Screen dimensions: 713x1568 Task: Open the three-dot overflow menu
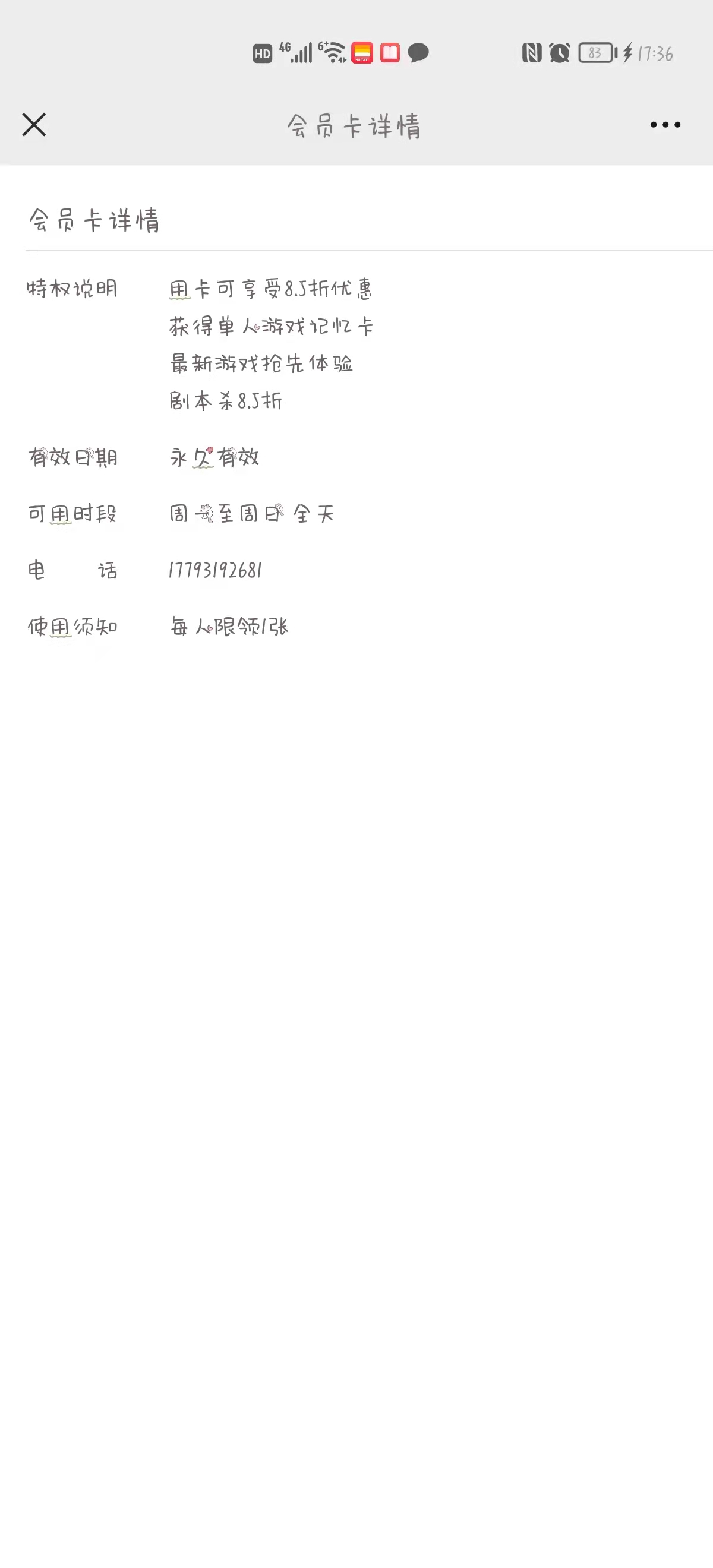[665, 125]
